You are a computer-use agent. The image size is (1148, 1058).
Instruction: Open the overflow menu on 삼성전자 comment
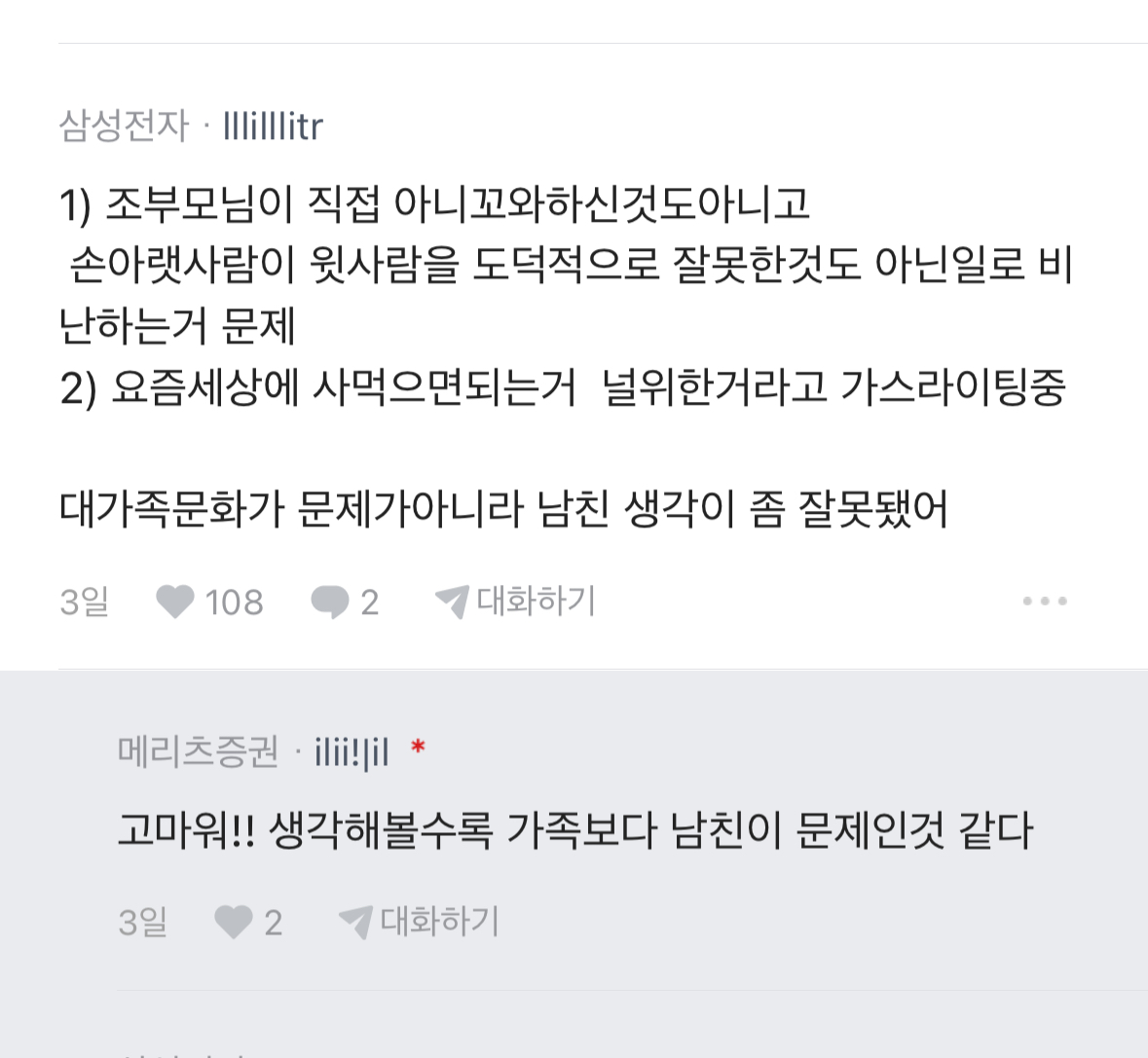coord(1045,602)
